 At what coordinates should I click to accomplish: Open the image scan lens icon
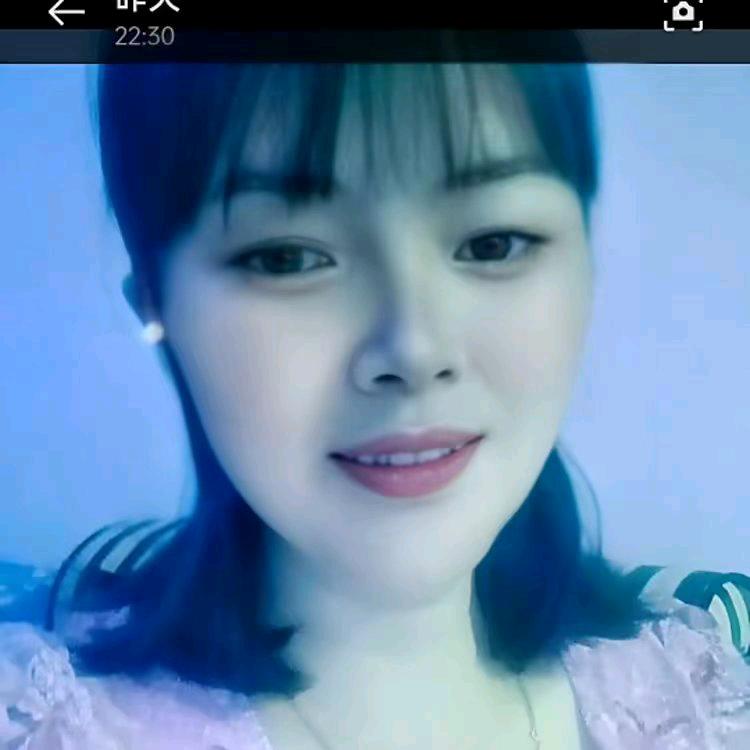(x=683, y=12)
